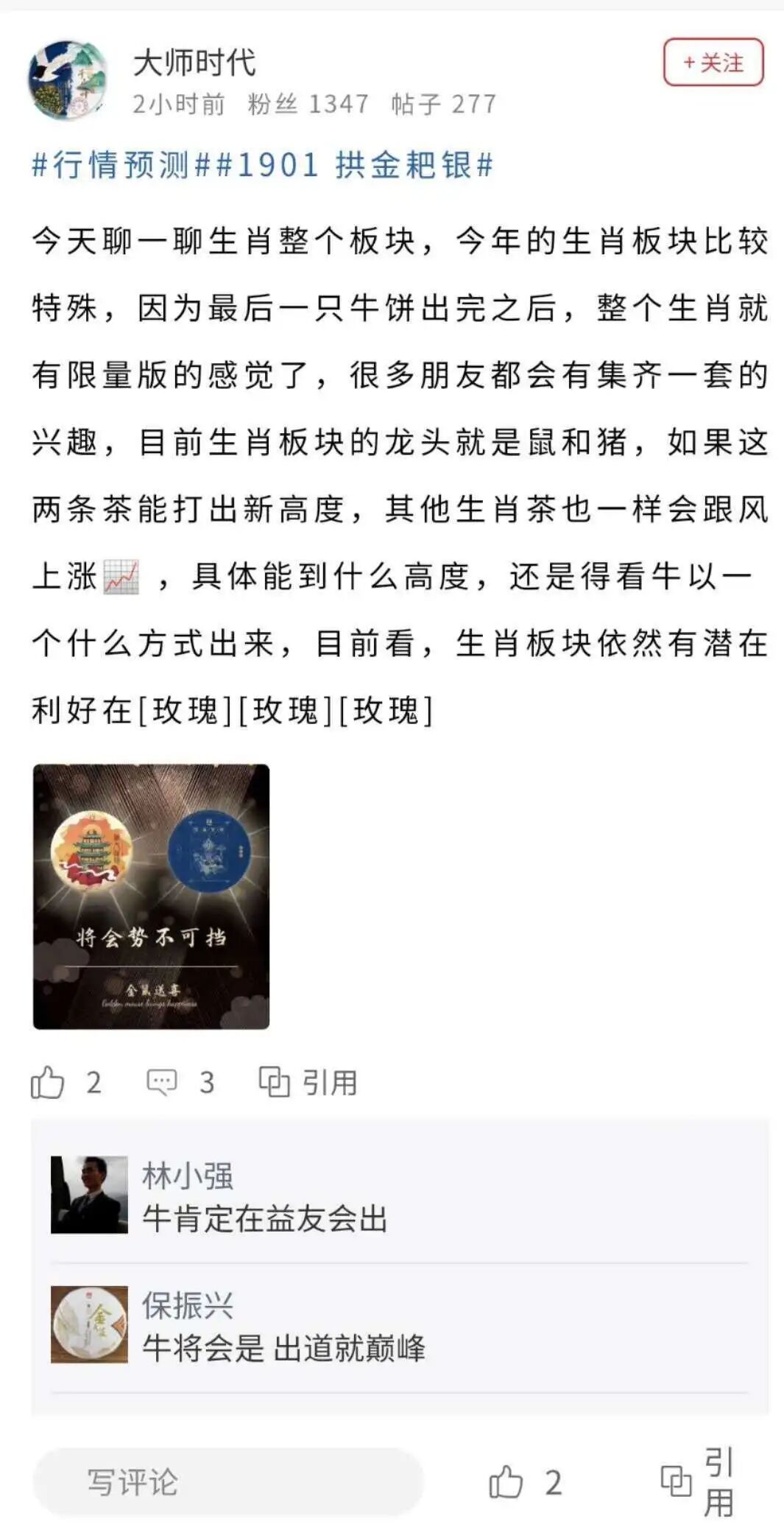Image resolution: width=784 pixels, height=1538 pixels.
Task: View the attached post image
Action: coord(151,896)
